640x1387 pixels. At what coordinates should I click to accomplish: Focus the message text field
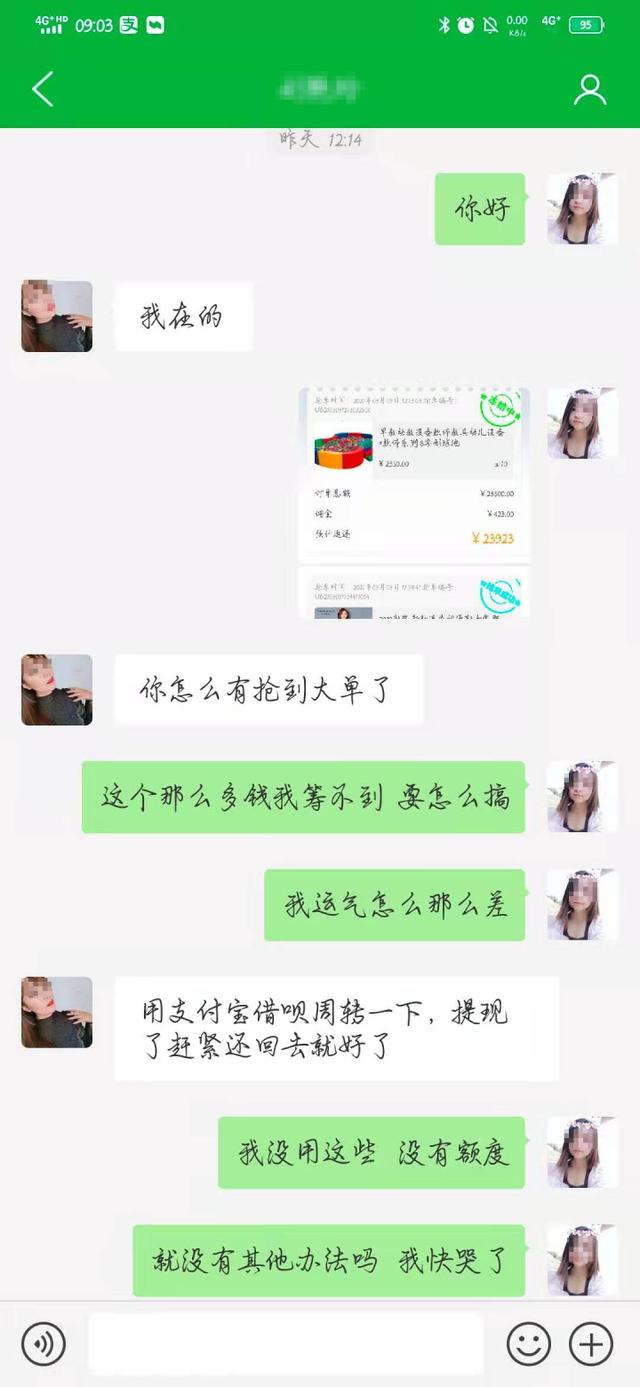click(x=286, y=1344)
